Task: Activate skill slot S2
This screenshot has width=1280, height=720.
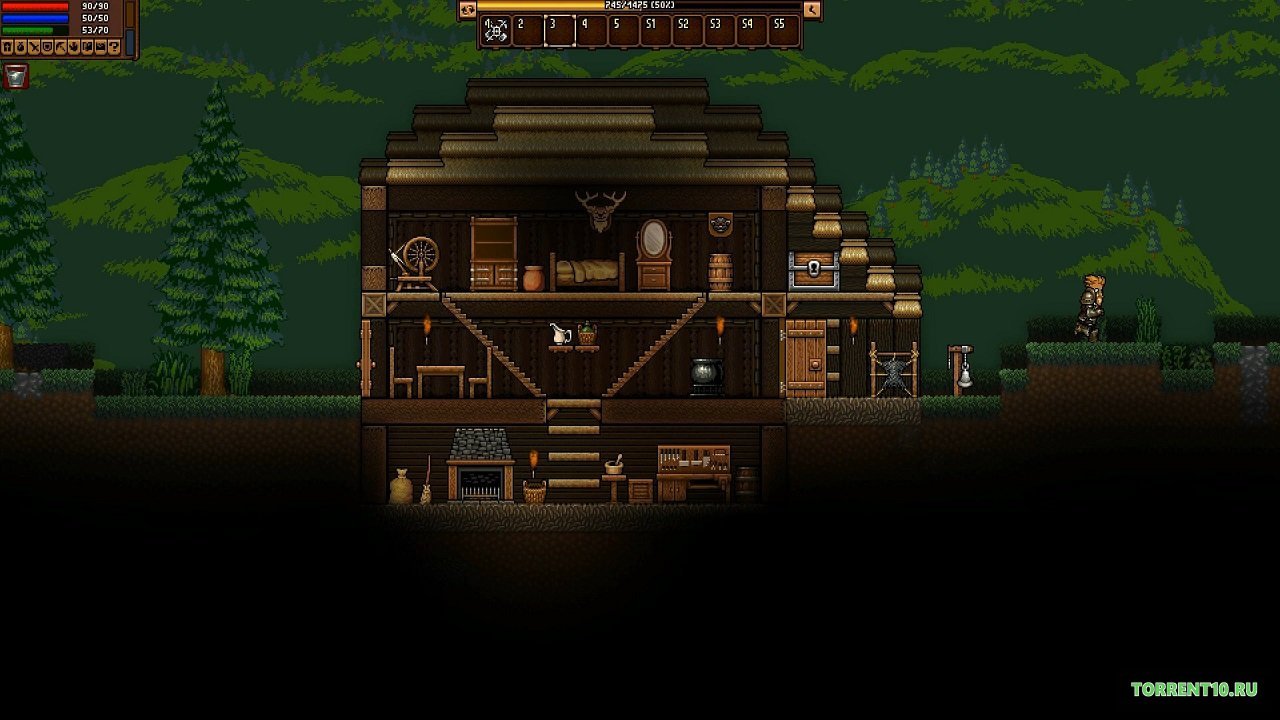Action: point(687,31)
